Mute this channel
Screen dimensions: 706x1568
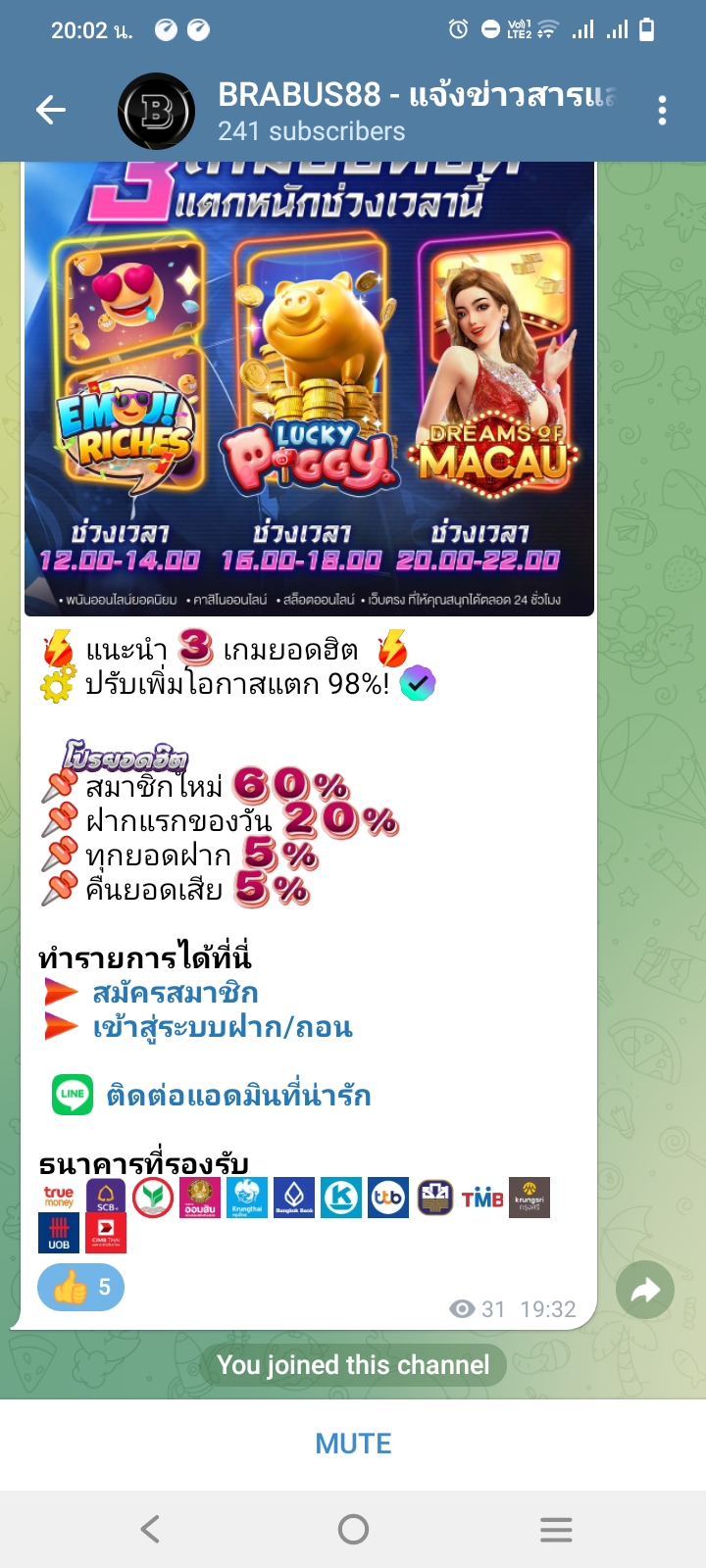(353, 1444)
